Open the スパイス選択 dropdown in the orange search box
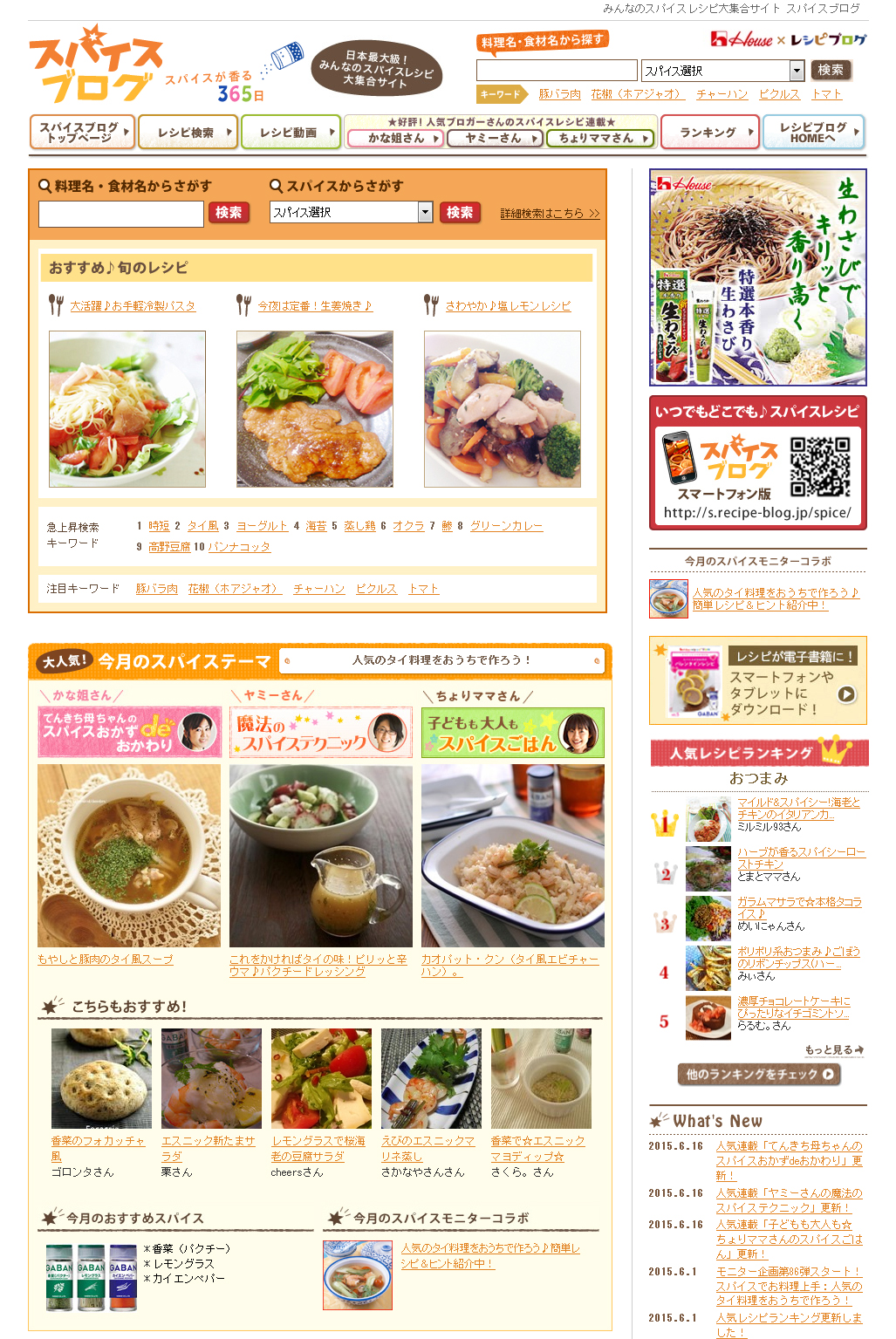This screenshot has width=896, height=1339. click(425, 212)
